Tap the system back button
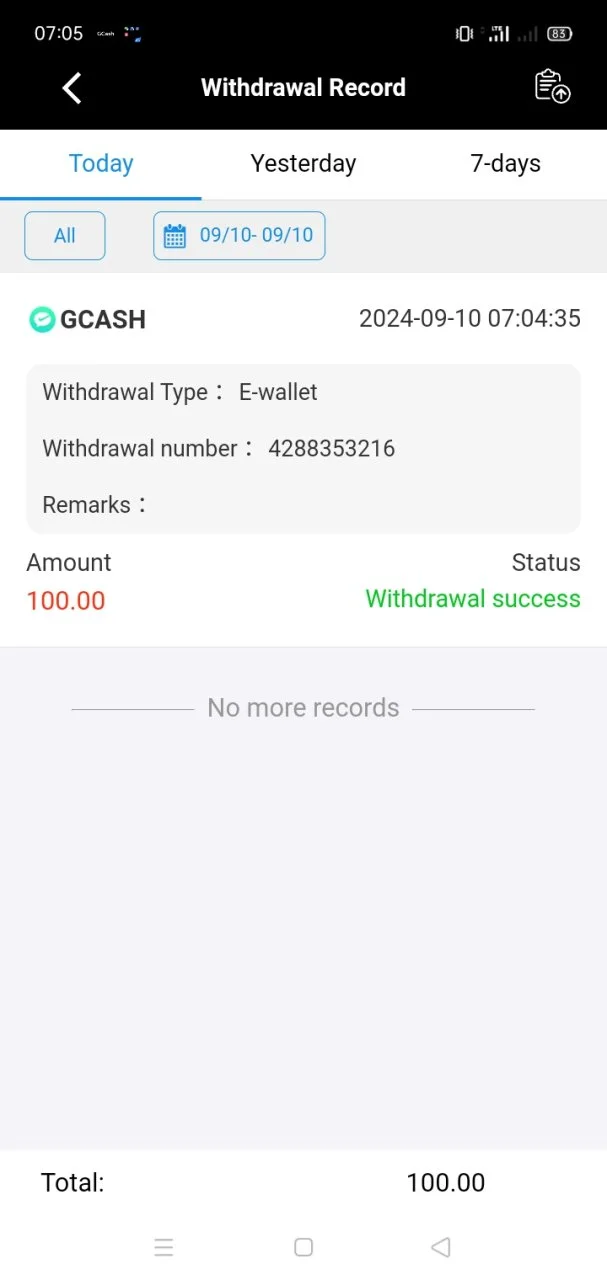This screenshot has width=607, height=1280. (x=441, y=1247)
